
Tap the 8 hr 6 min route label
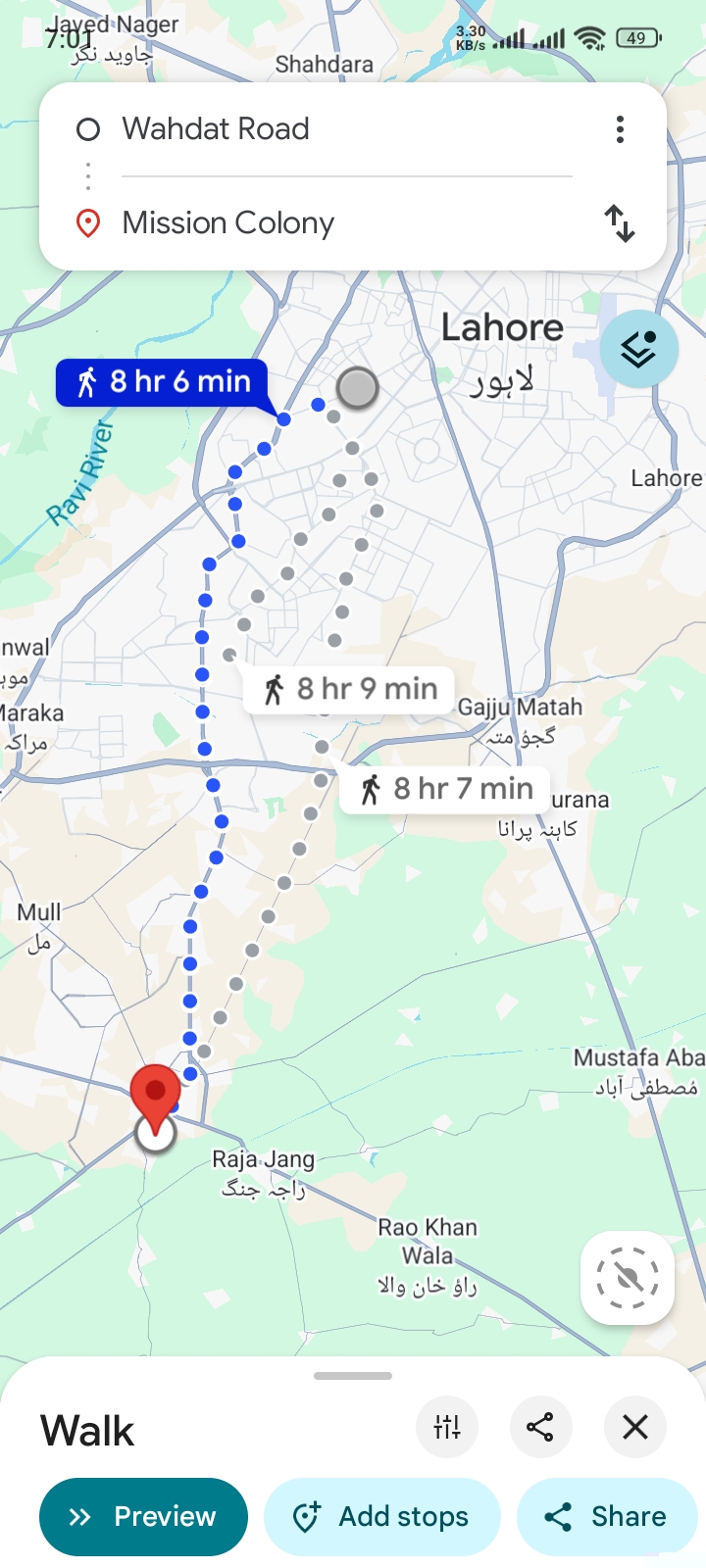[x=165, y=381]
